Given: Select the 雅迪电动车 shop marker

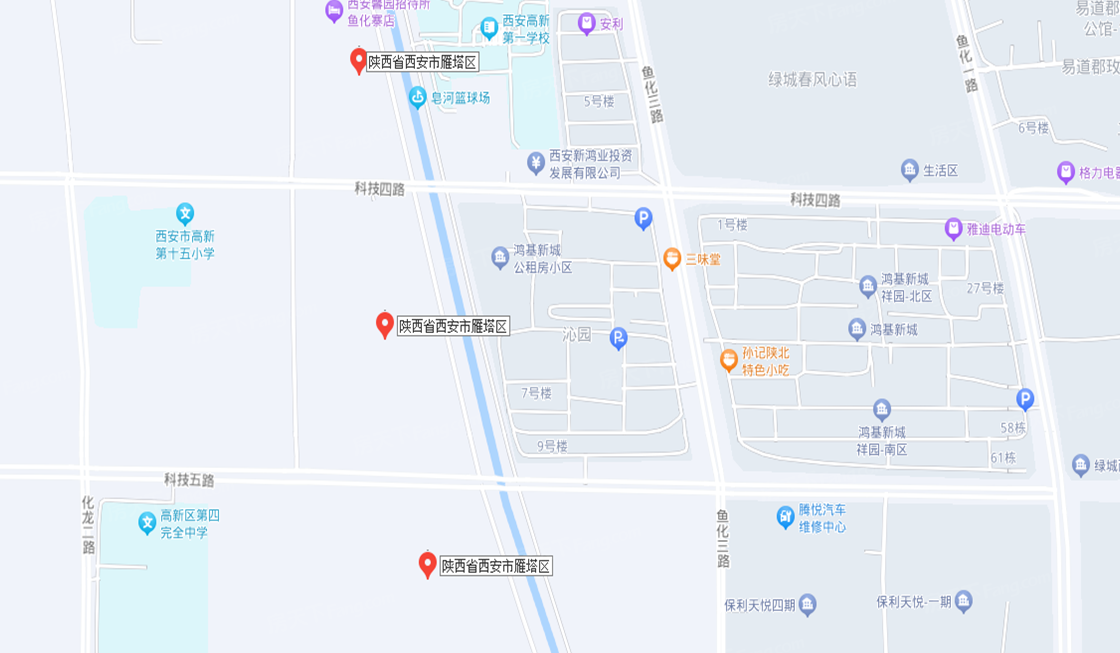Looking at the screenshot, I should [954, 229].
